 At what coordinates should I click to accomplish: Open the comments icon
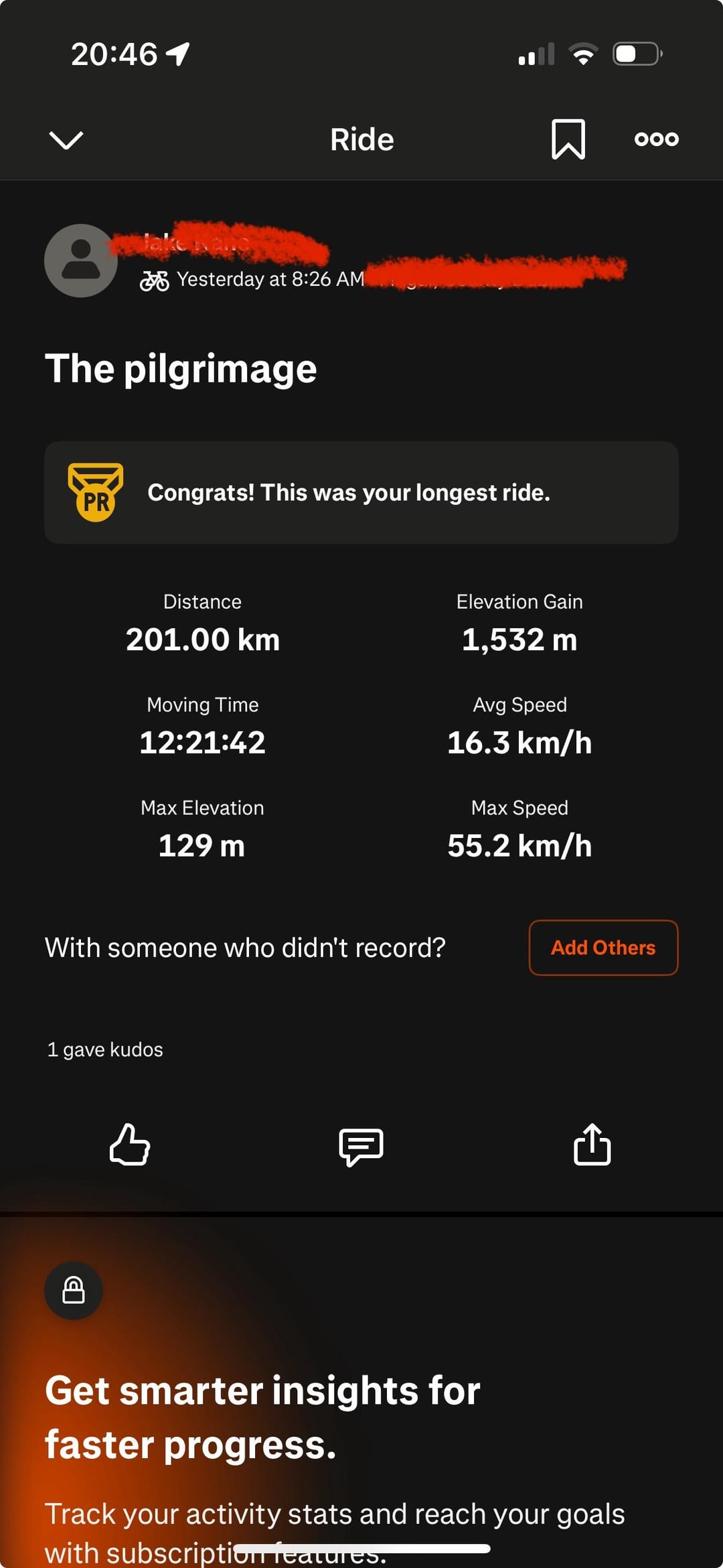[361, 1147]
